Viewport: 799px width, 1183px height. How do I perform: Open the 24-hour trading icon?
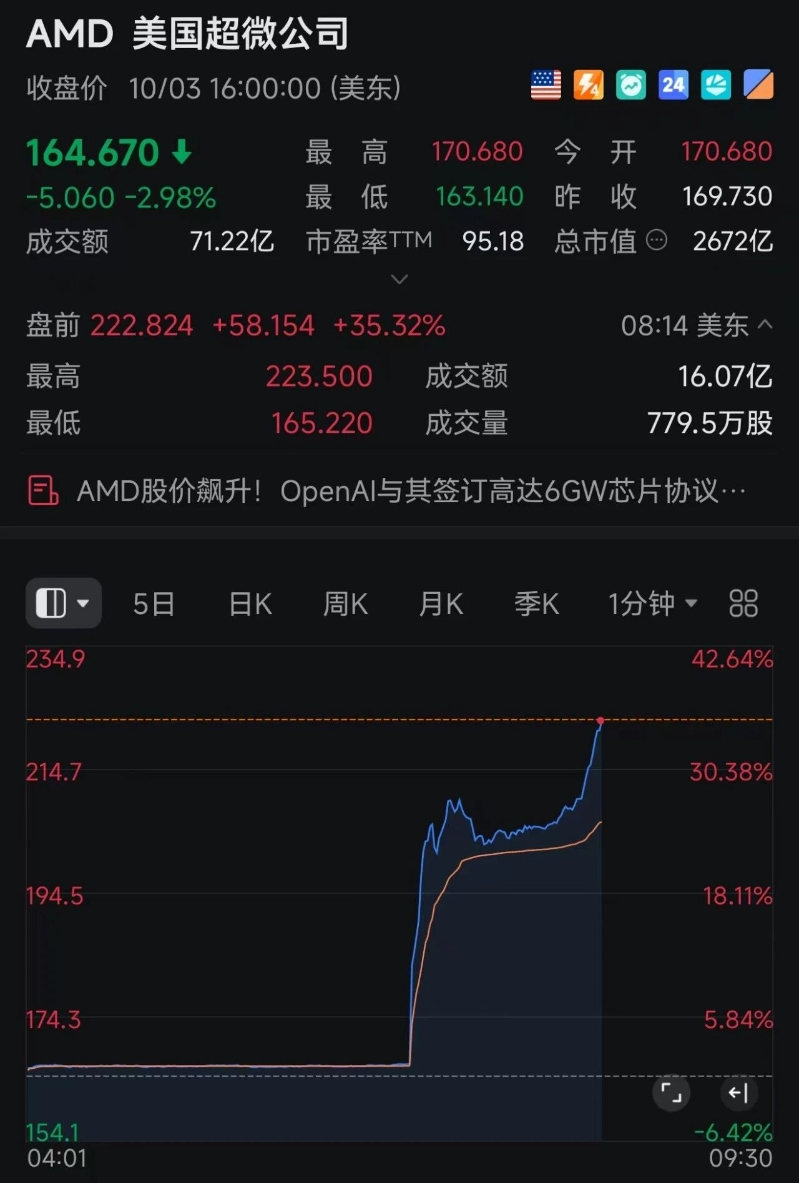pyautogui.click(x=672, y=86)
